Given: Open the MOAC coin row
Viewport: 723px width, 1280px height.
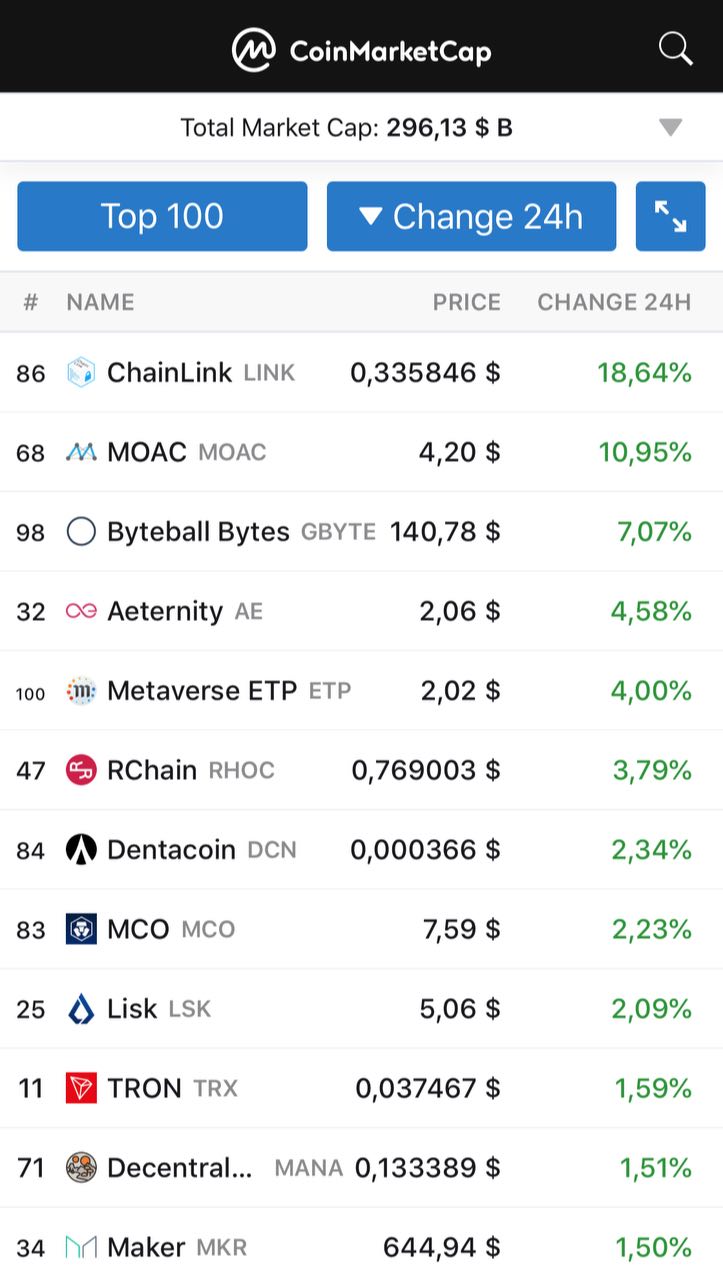Looking at the screenshot, I should (x=361, y=452).
